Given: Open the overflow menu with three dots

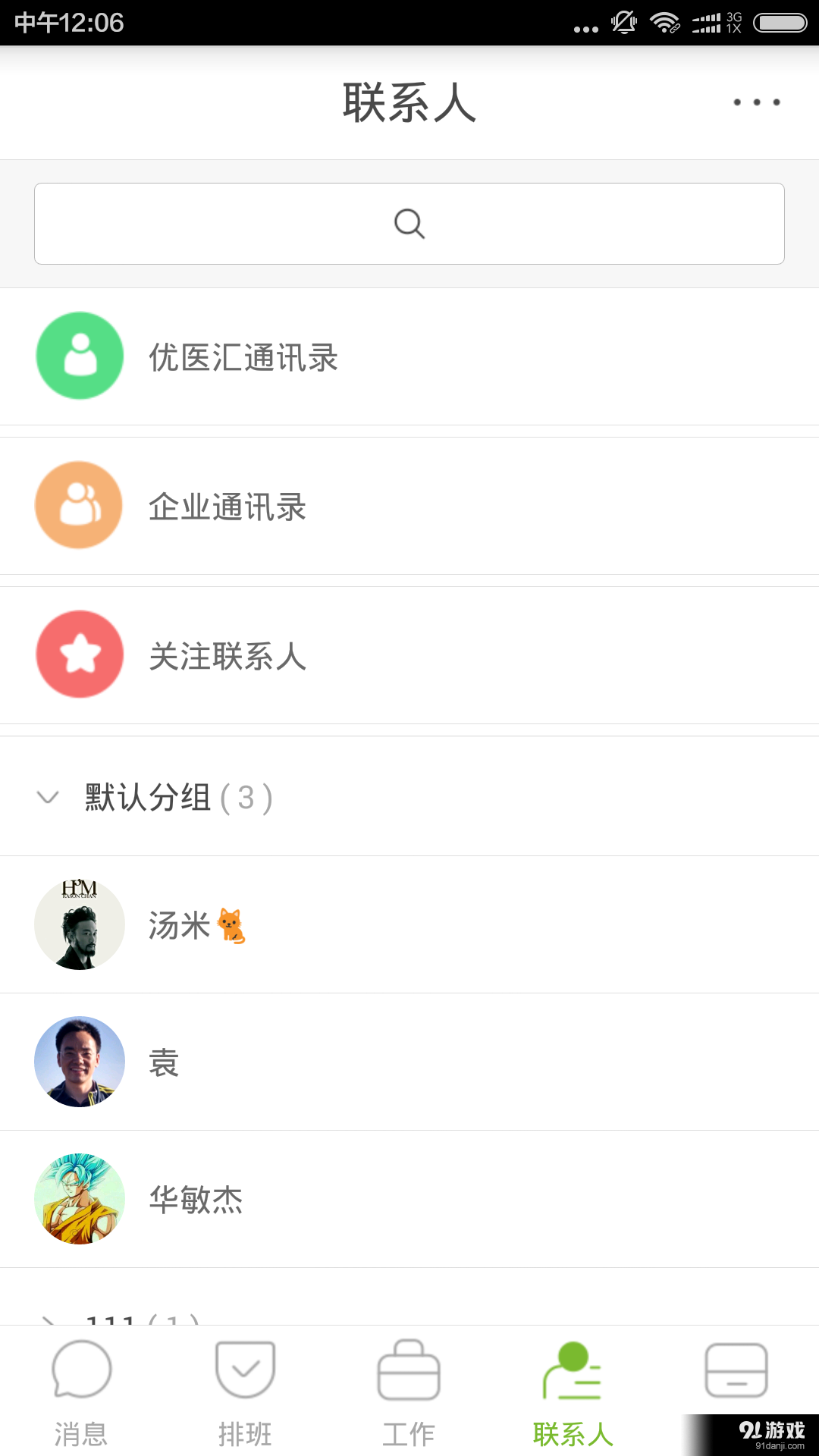Looking at the screenshot, I should (x=755, y=102).
